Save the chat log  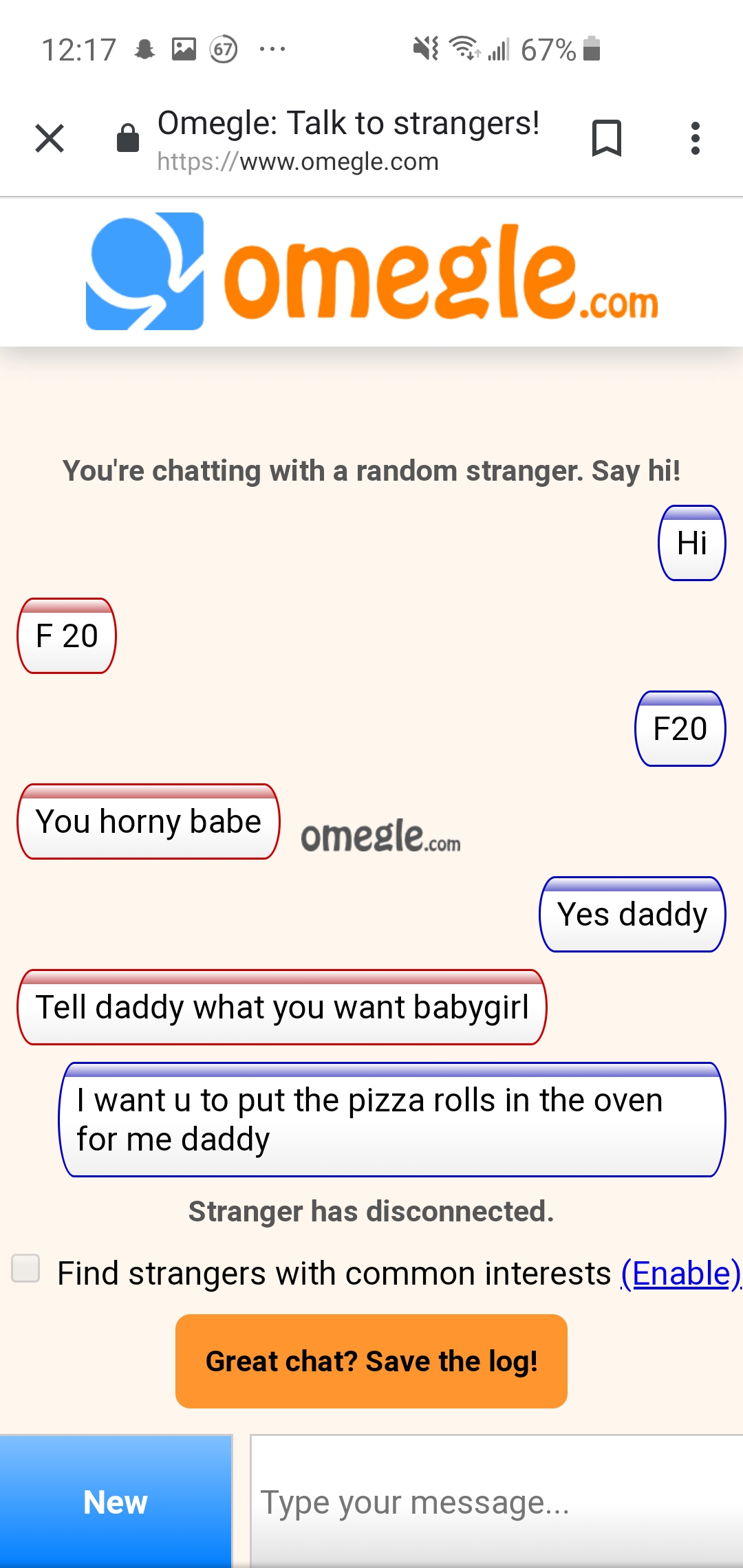(371, 1361)
